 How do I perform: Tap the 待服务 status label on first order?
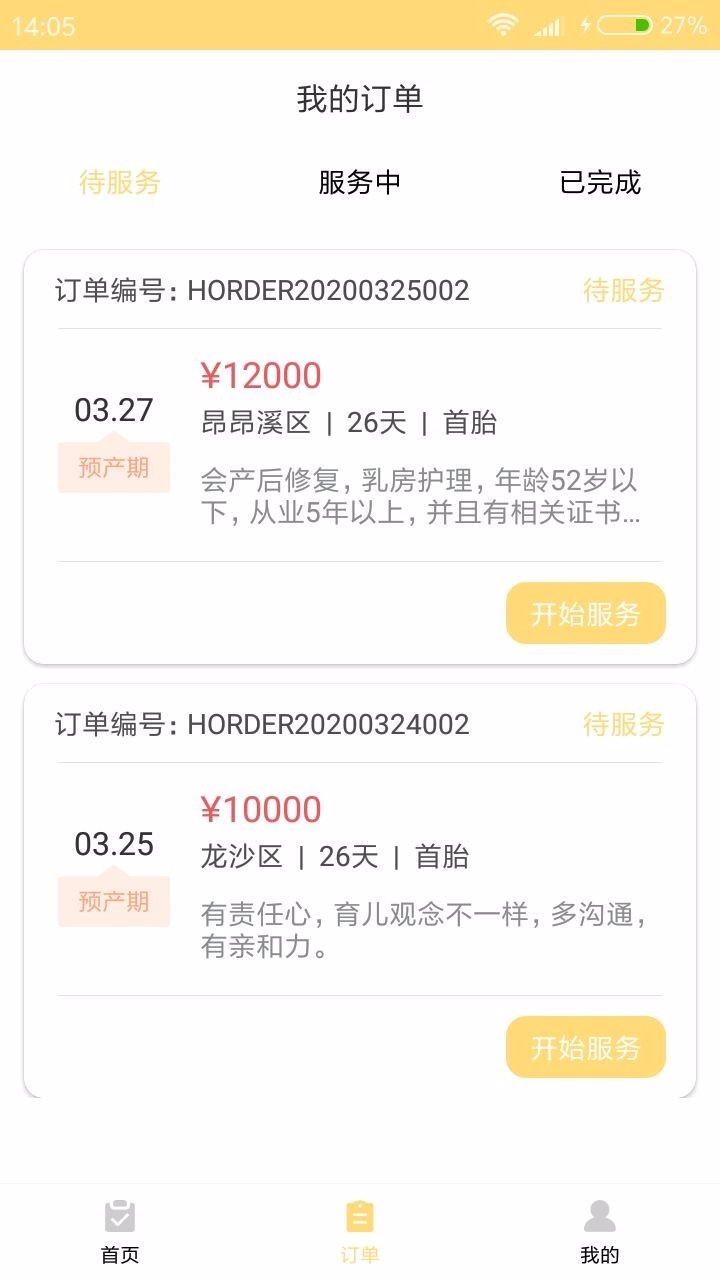pos(625,292)
